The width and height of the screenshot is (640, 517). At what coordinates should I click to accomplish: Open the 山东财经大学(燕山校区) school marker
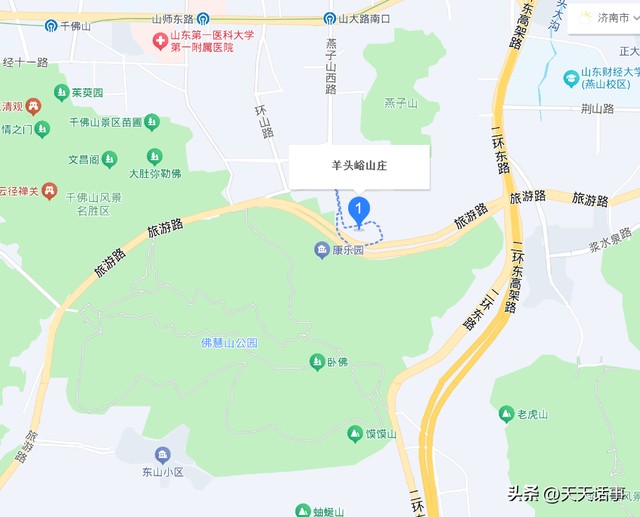tap(571, 78)
